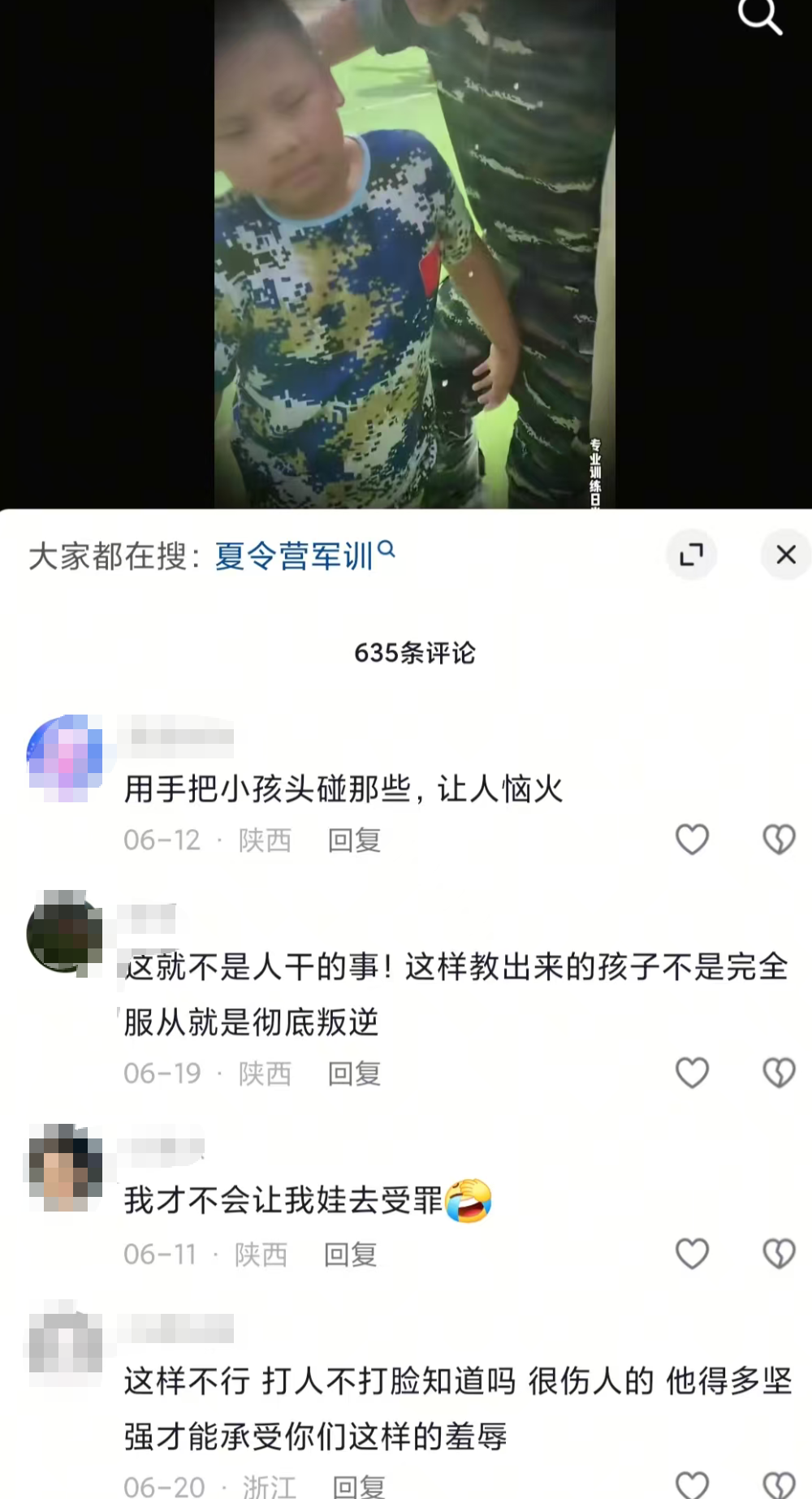Reply to the 06-11 comment from 陕西
The image size is (812, 1499).
click(350, 1255)
